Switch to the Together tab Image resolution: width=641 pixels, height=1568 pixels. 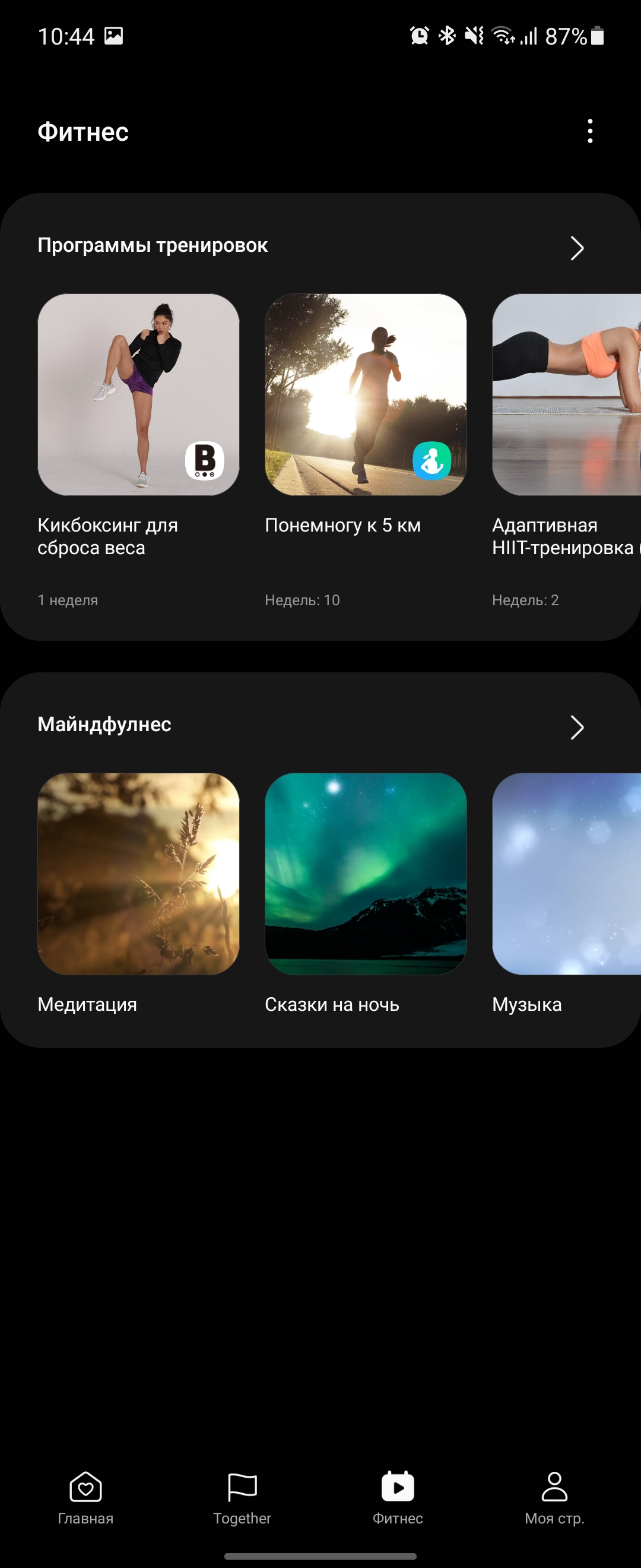click(x=242, y=1497)
